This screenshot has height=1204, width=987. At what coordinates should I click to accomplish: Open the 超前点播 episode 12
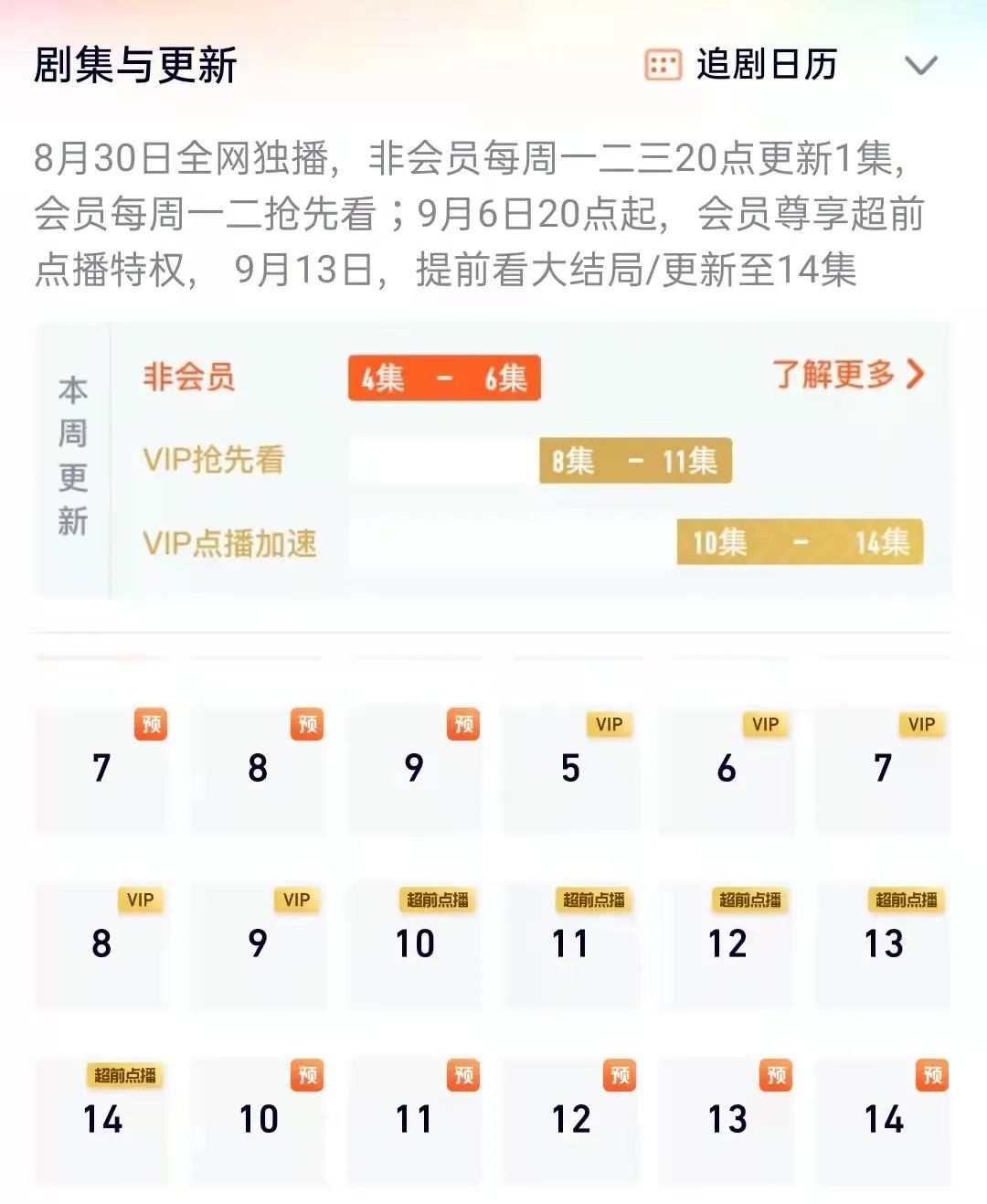pos(727,943)
